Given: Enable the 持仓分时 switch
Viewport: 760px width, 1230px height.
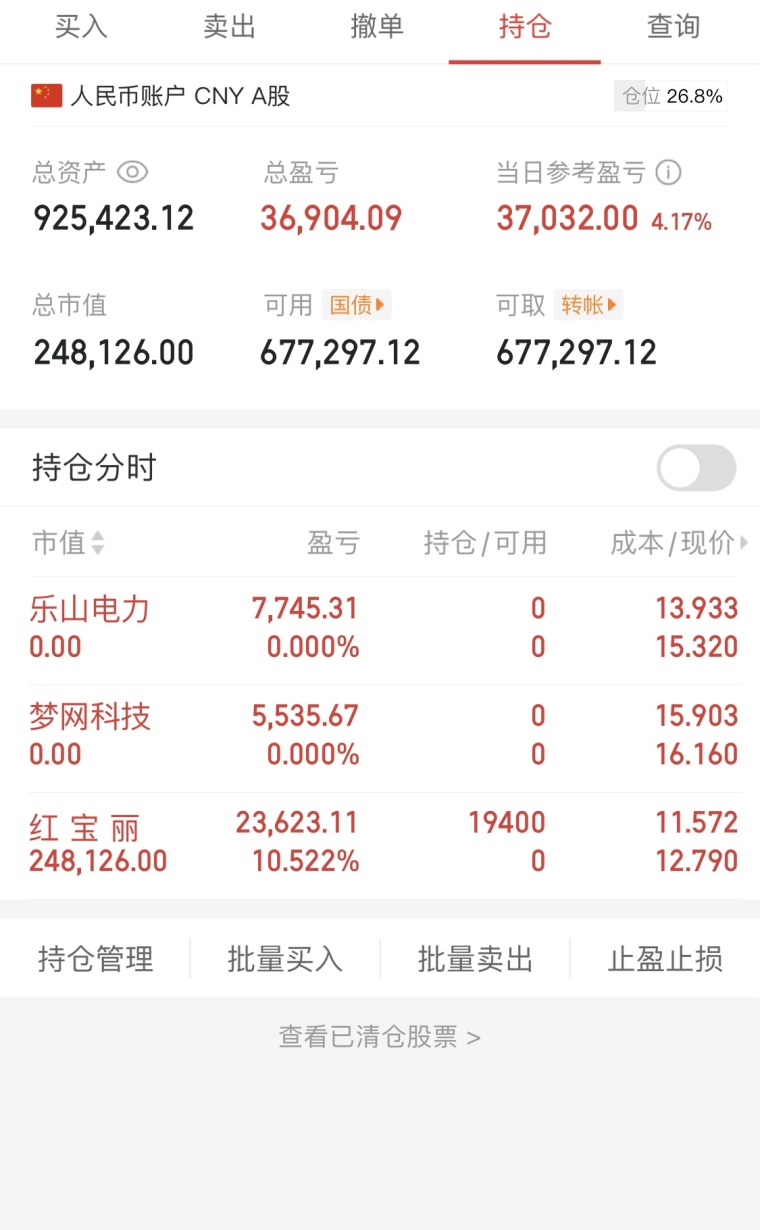Looking at the screenshot, I should click(696, 468).
